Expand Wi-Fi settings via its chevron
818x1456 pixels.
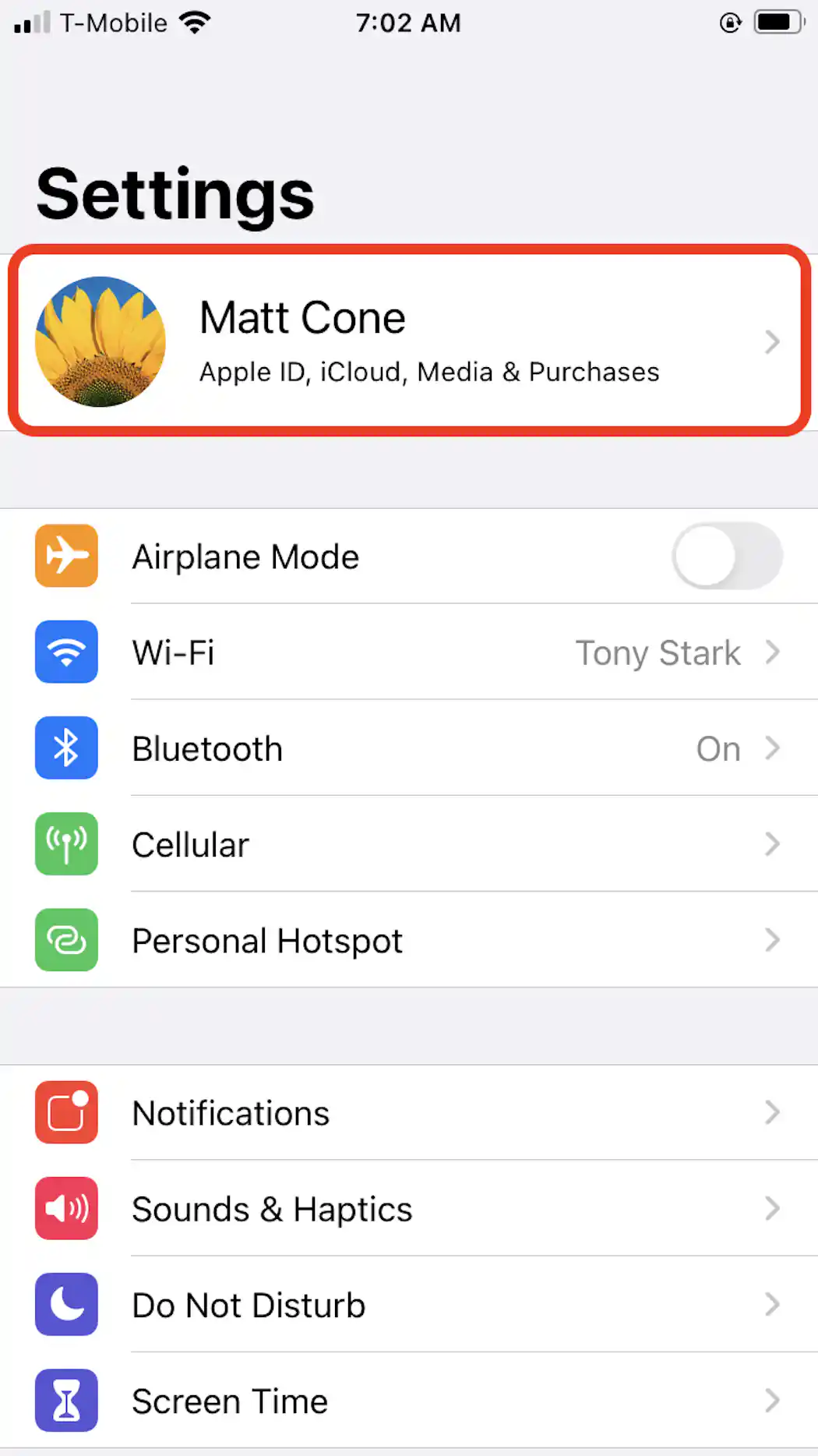coord(772,652)
